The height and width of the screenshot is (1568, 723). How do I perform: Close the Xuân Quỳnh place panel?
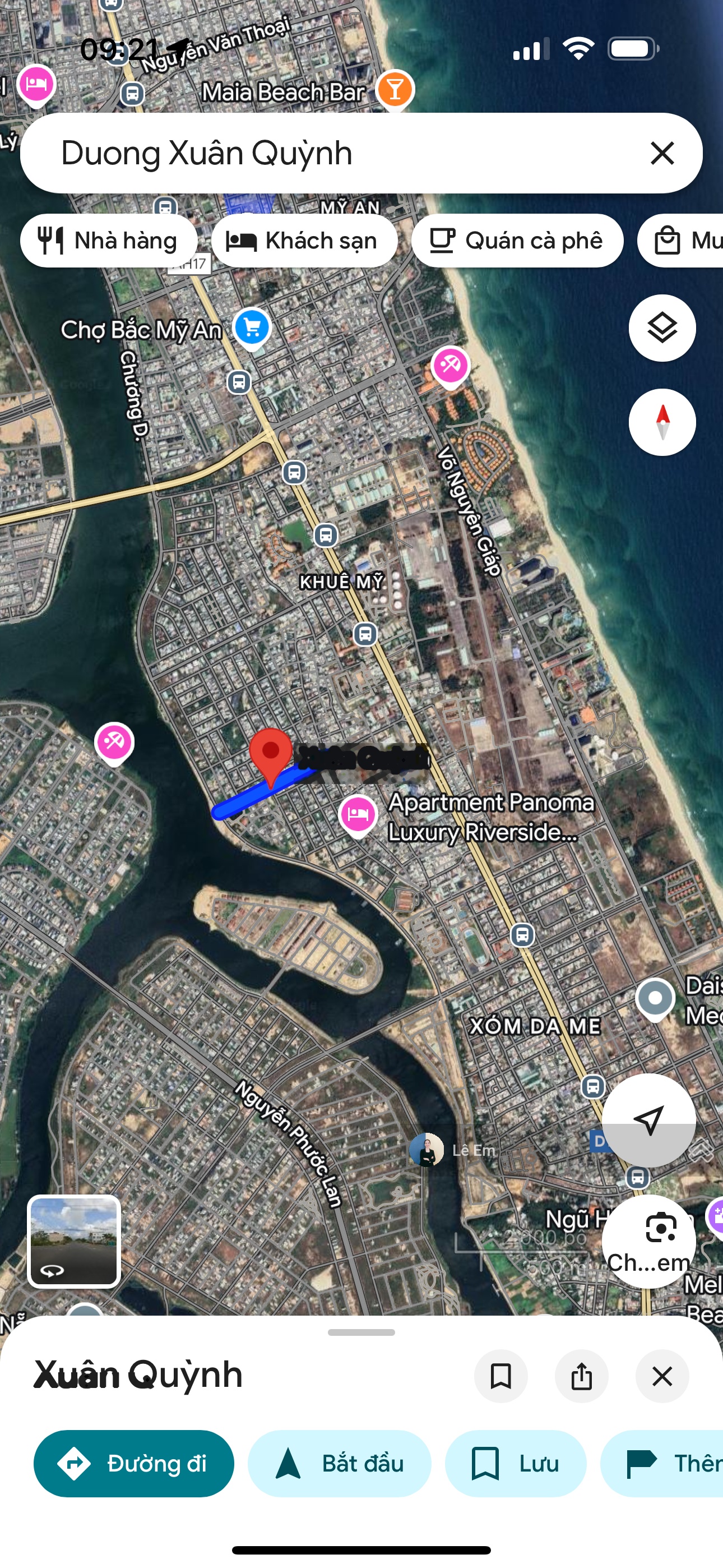(661, 1376)
